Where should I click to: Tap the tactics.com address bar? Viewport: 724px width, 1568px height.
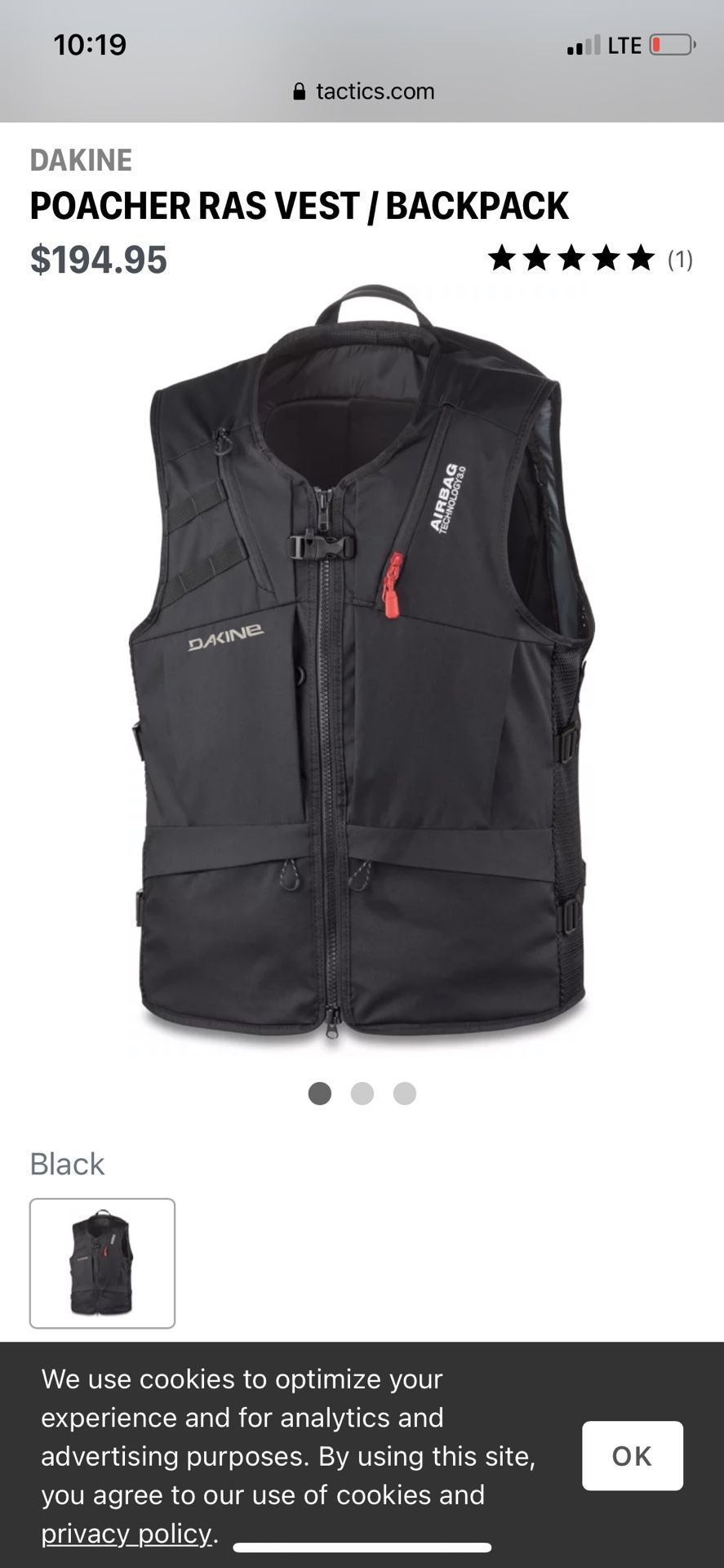(362, 91)
